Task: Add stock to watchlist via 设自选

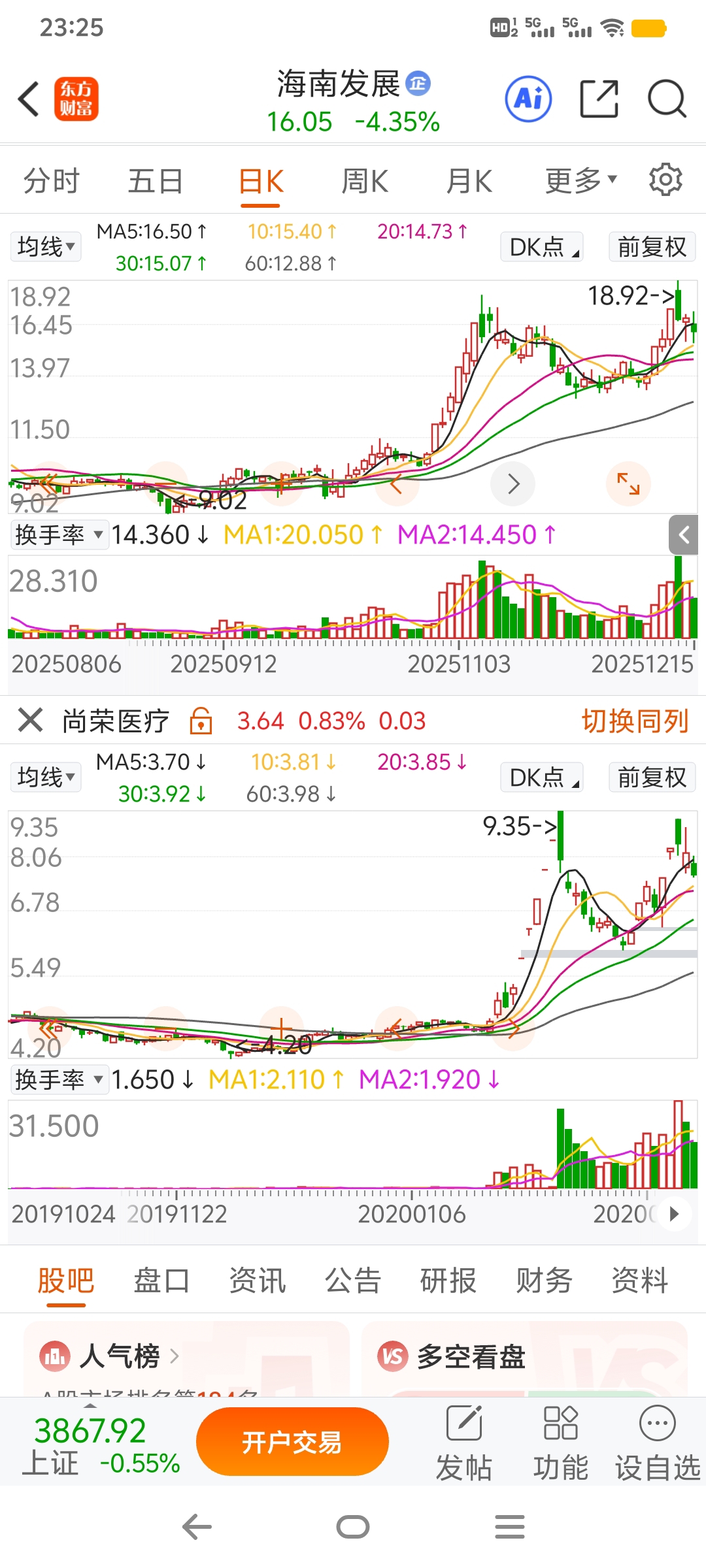Action: [x=657, y=1443]
